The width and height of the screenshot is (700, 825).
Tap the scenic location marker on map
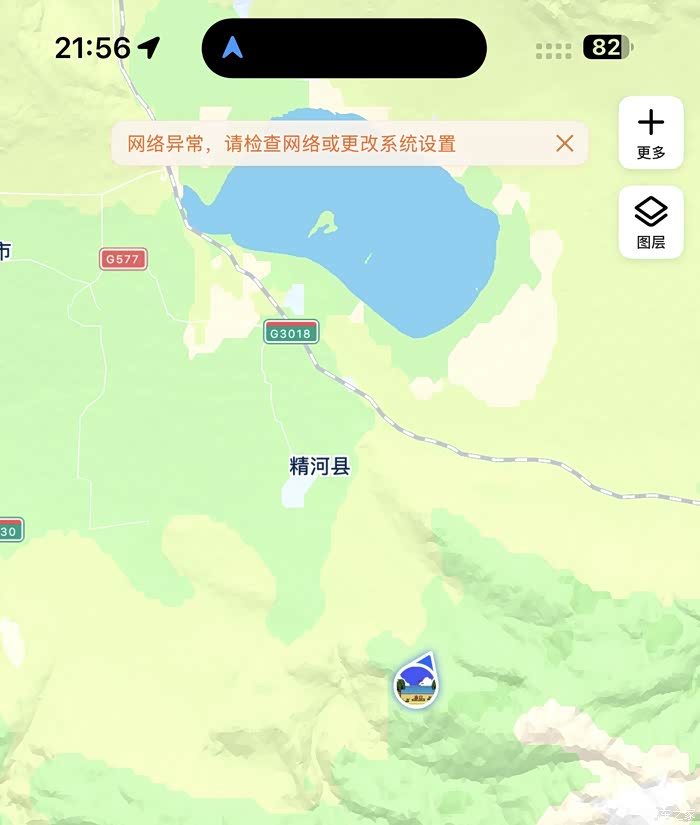416,680
